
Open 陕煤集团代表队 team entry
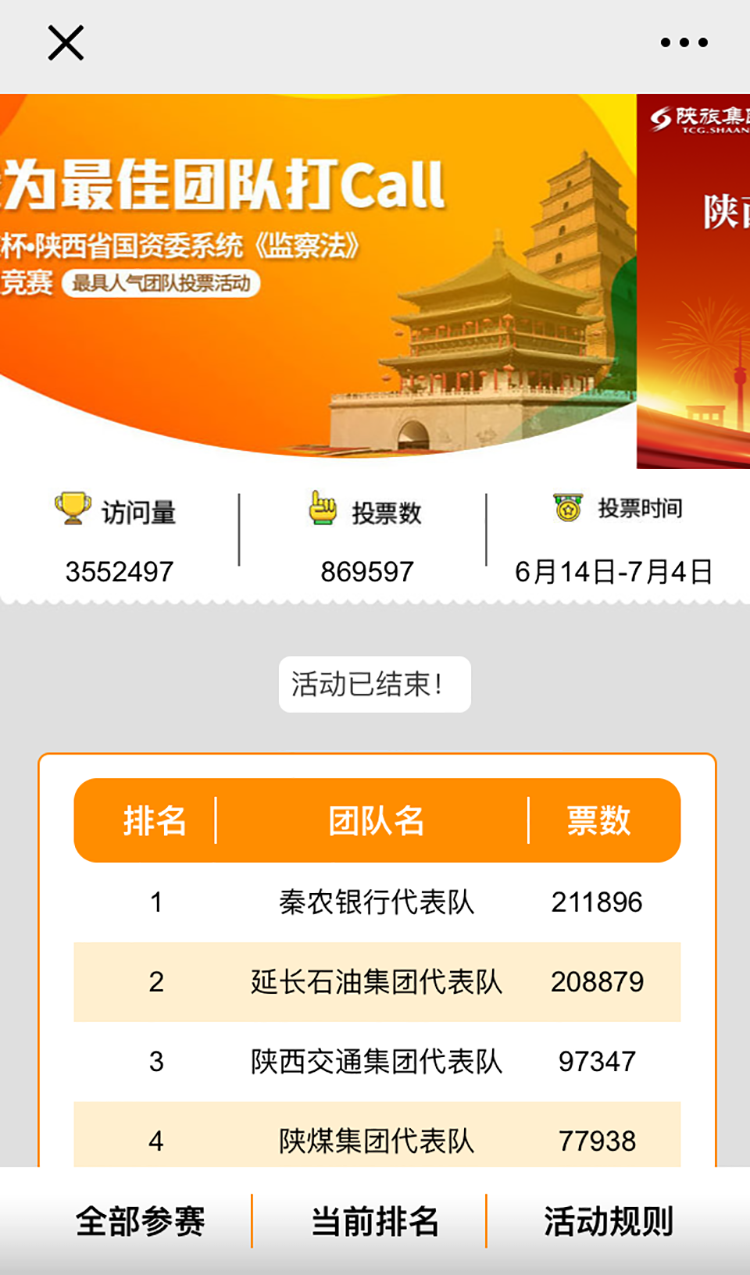tap(376, 1140)
